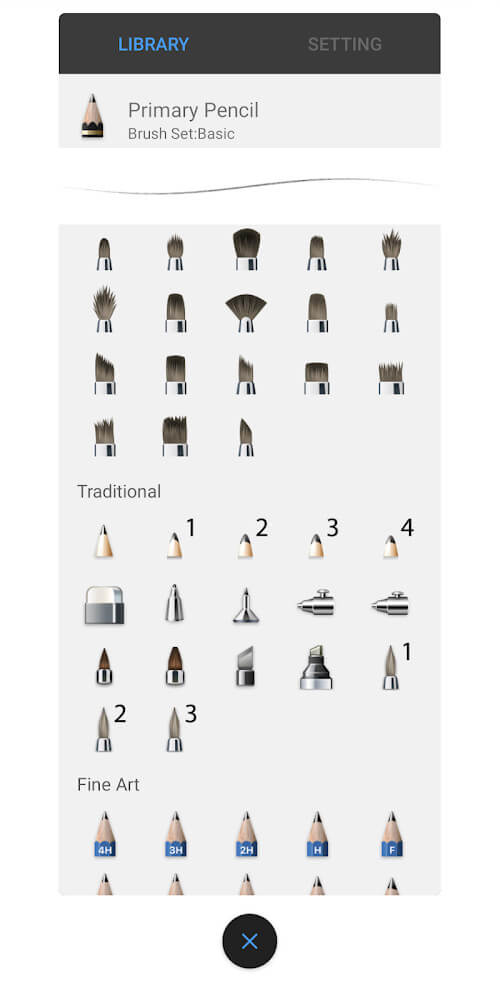500x1000 pixels.
Task: Select the H Fine Art pencil
Action: (x=317, y=834)
